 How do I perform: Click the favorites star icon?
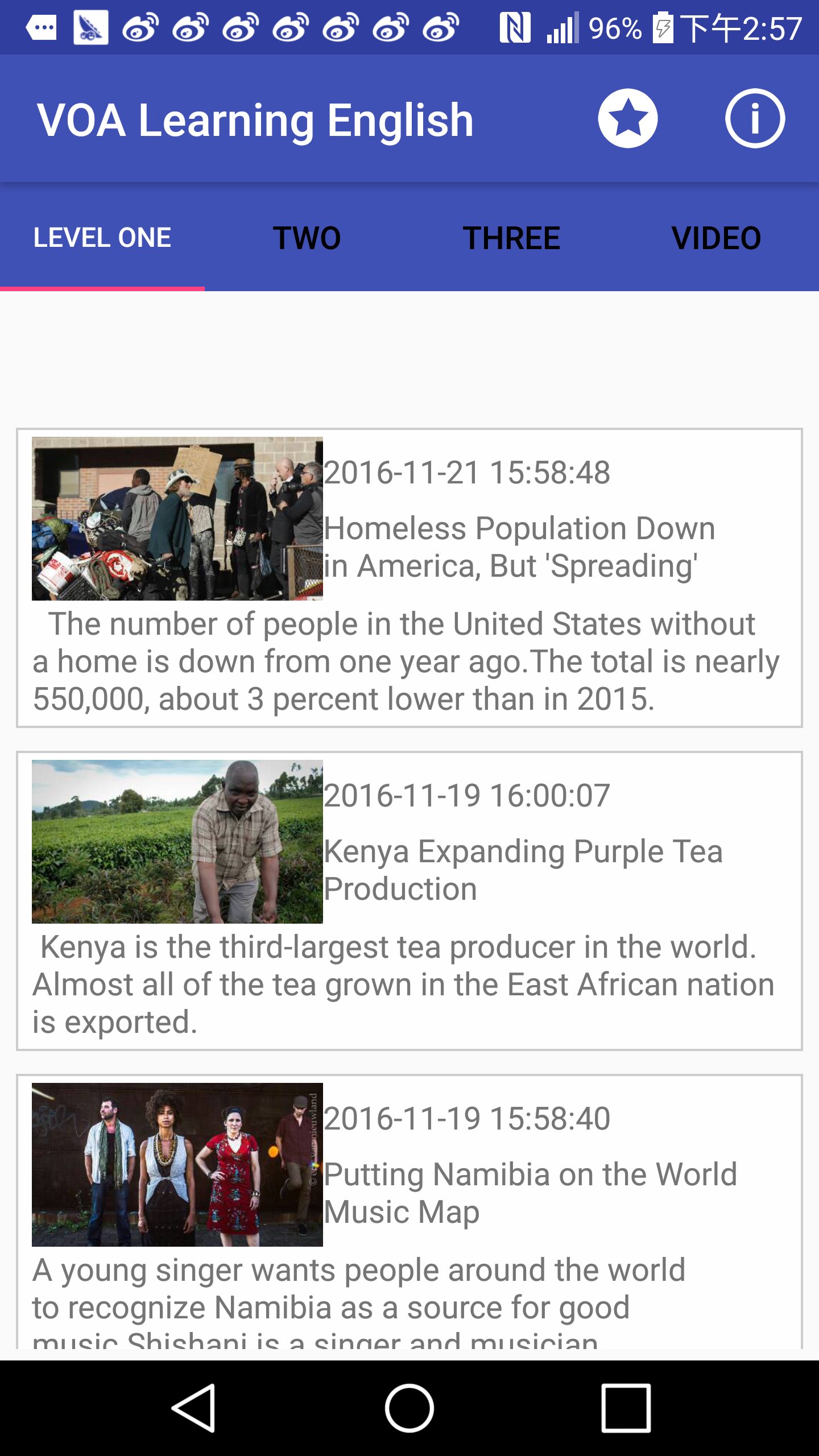click(x=629, y=118)
